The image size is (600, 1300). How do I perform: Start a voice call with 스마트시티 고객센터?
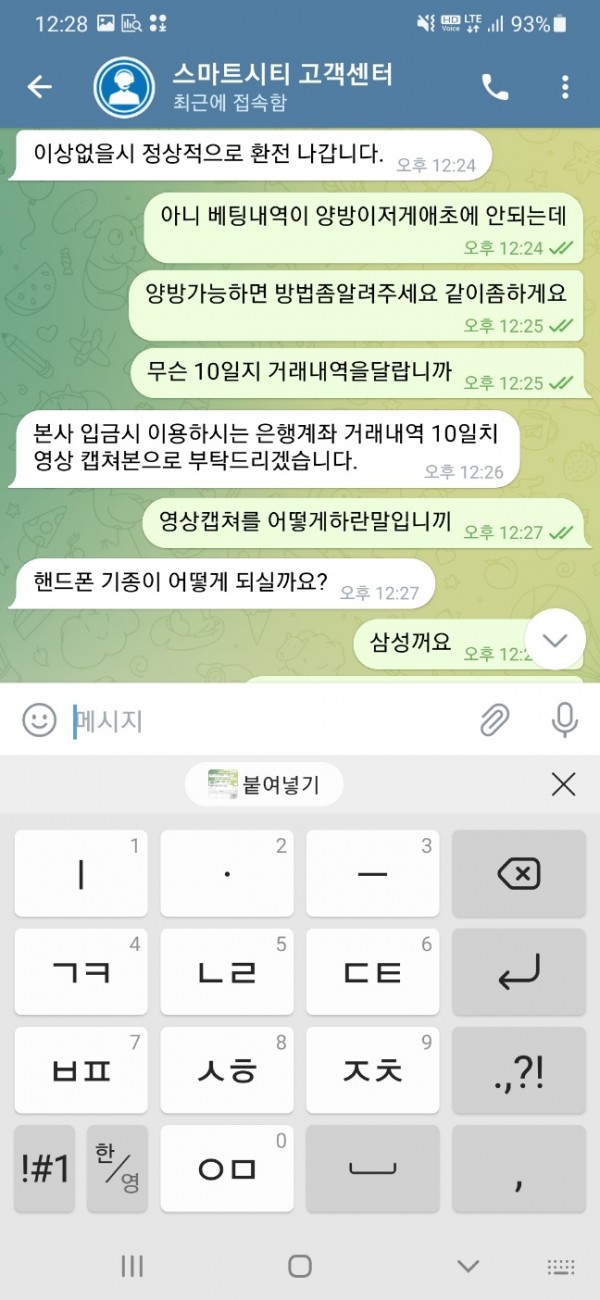[x=495, y=87]
